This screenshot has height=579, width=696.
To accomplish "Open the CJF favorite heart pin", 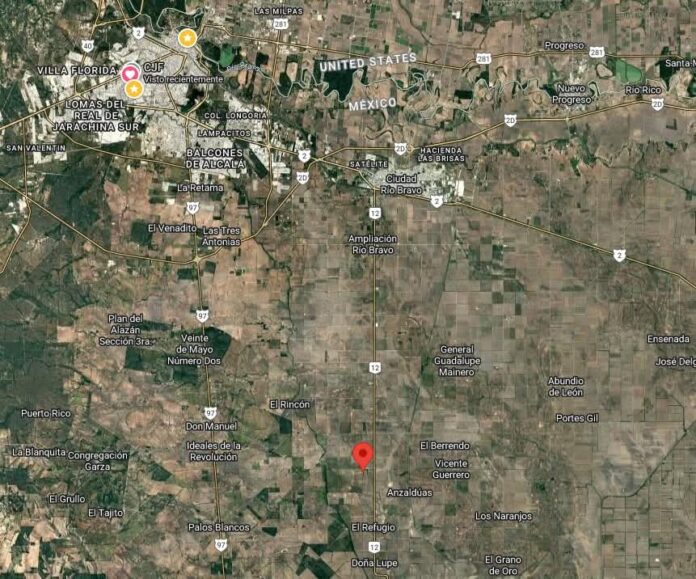I will pyautogui.click(x=130, y=73).
